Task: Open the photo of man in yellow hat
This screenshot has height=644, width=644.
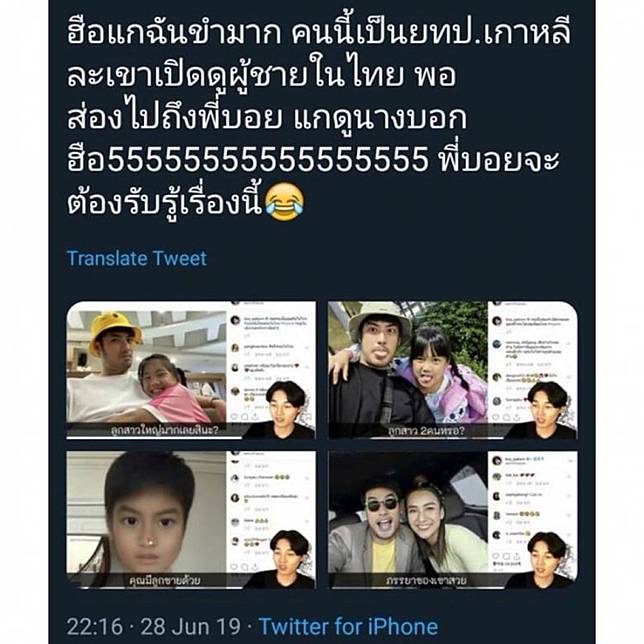Action: [191, 370]
